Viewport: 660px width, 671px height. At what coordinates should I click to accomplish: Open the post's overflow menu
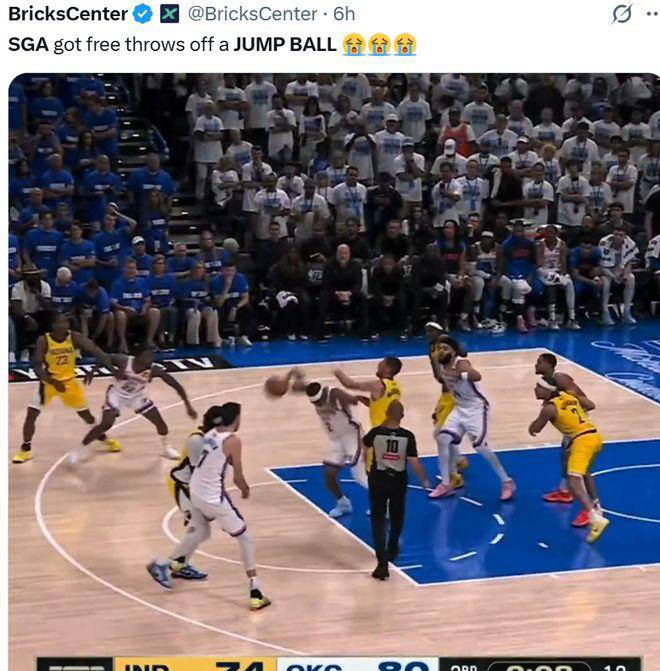(652, 14)
